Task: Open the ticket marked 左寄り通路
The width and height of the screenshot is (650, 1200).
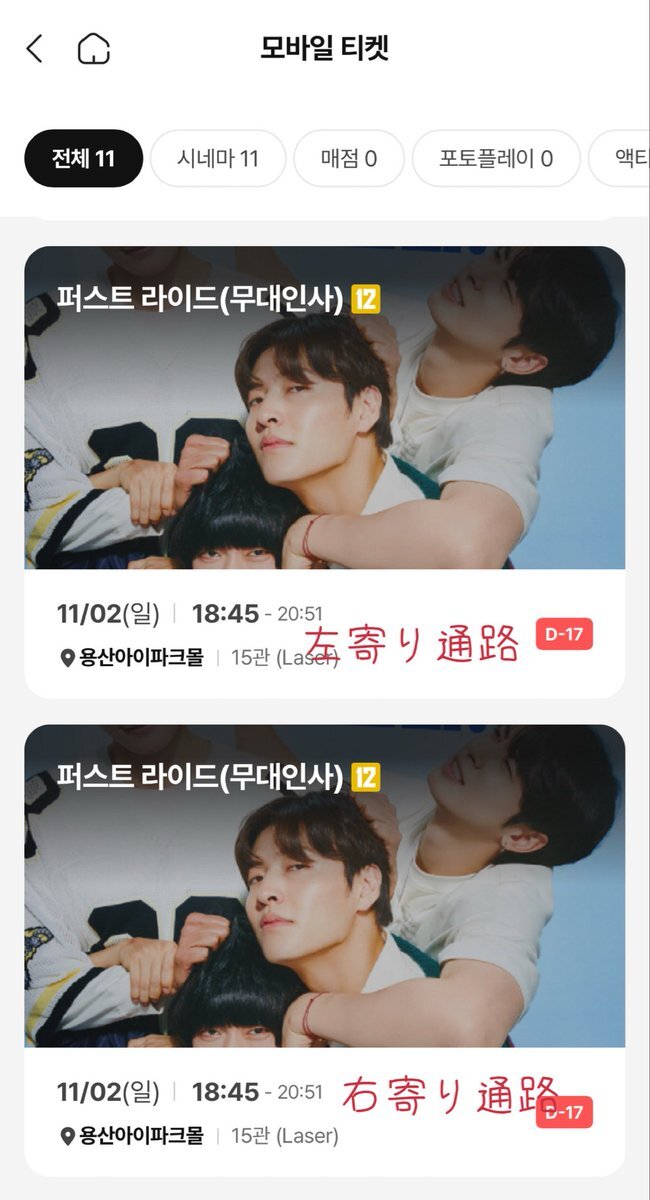Action: click(325, 470)
